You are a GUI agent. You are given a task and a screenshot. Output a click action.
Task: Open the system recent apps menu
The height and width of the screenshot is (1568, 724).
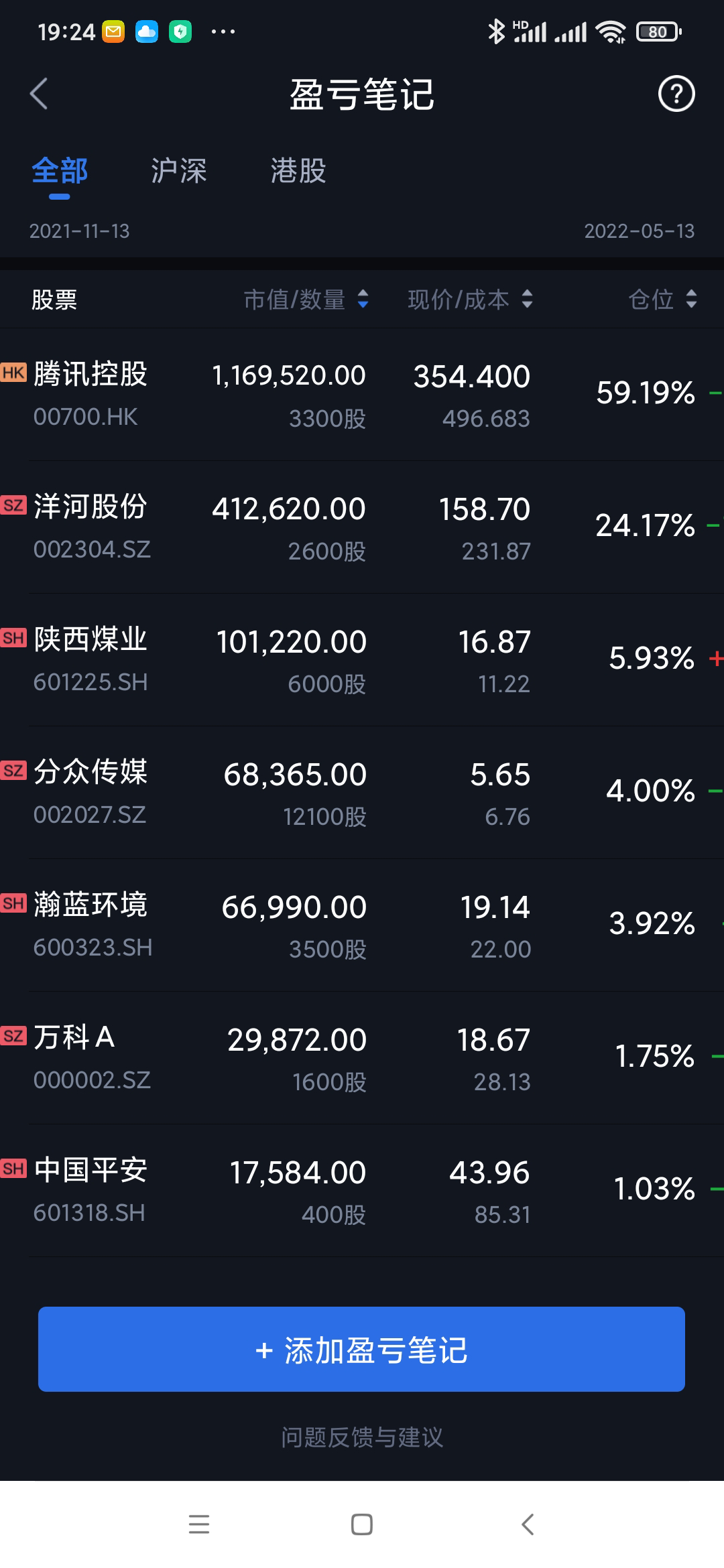tap(199, 1524)
